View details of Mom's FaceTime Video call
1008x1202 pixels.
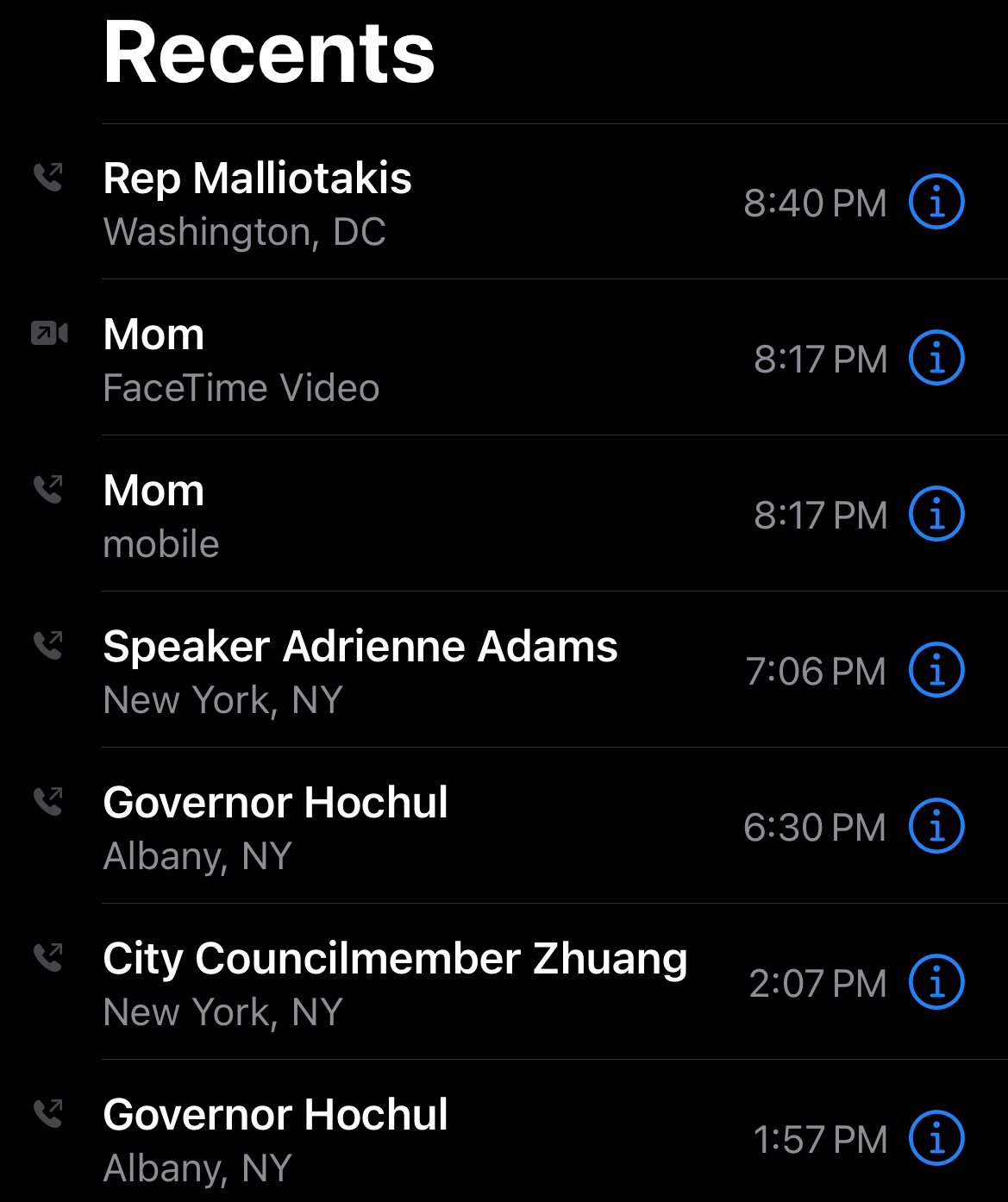936,359
